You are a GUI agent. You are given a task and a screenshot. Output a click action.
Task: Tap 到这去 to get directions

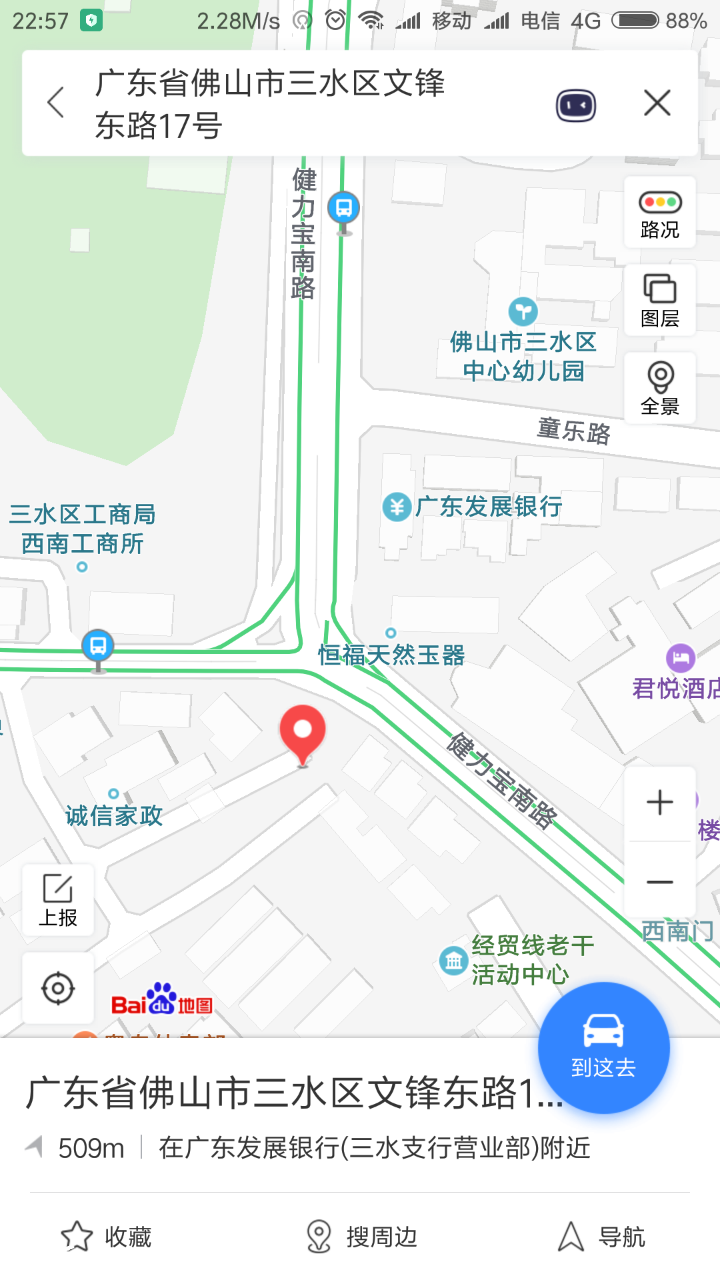pos(603,1047)
